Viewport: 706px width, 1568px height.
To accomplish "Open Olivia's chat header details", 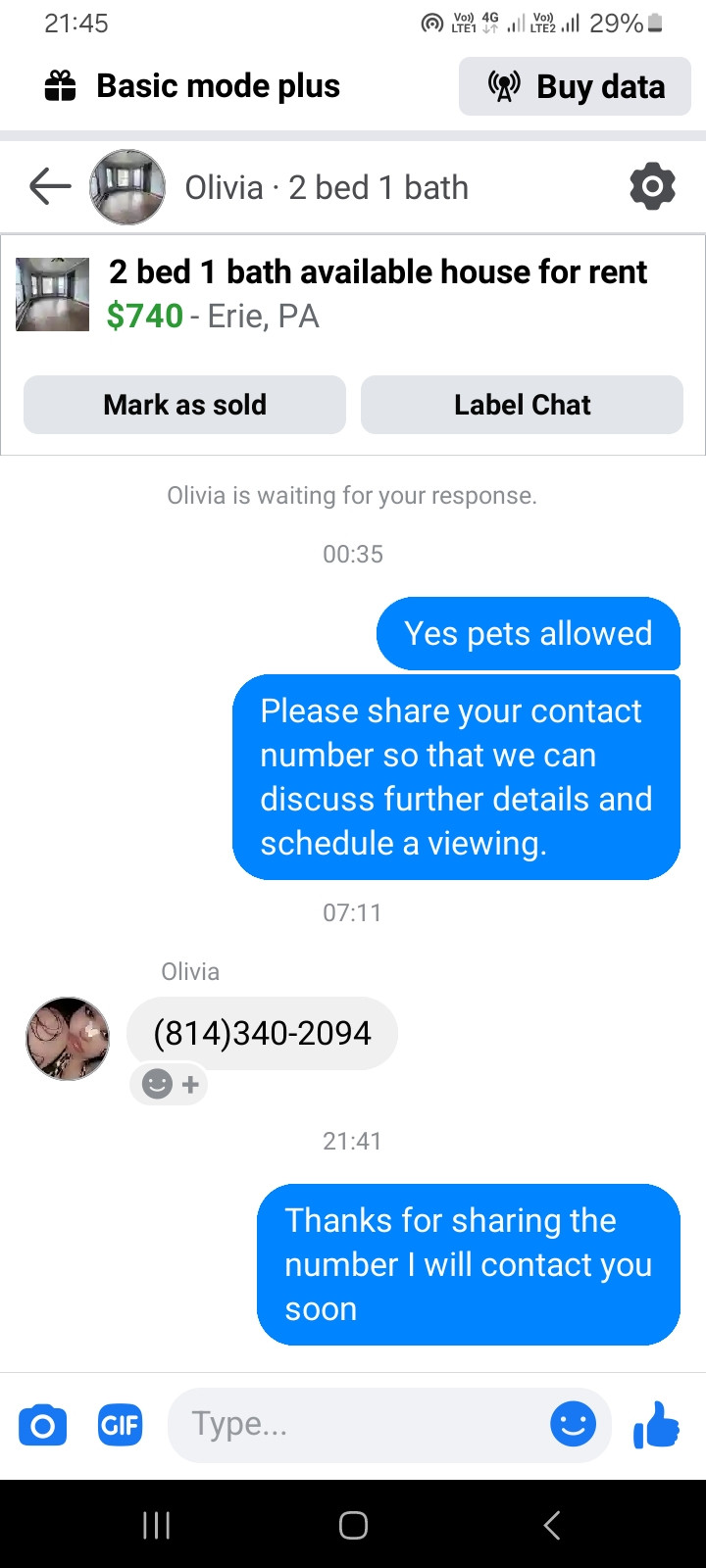I will pos(326,187).
